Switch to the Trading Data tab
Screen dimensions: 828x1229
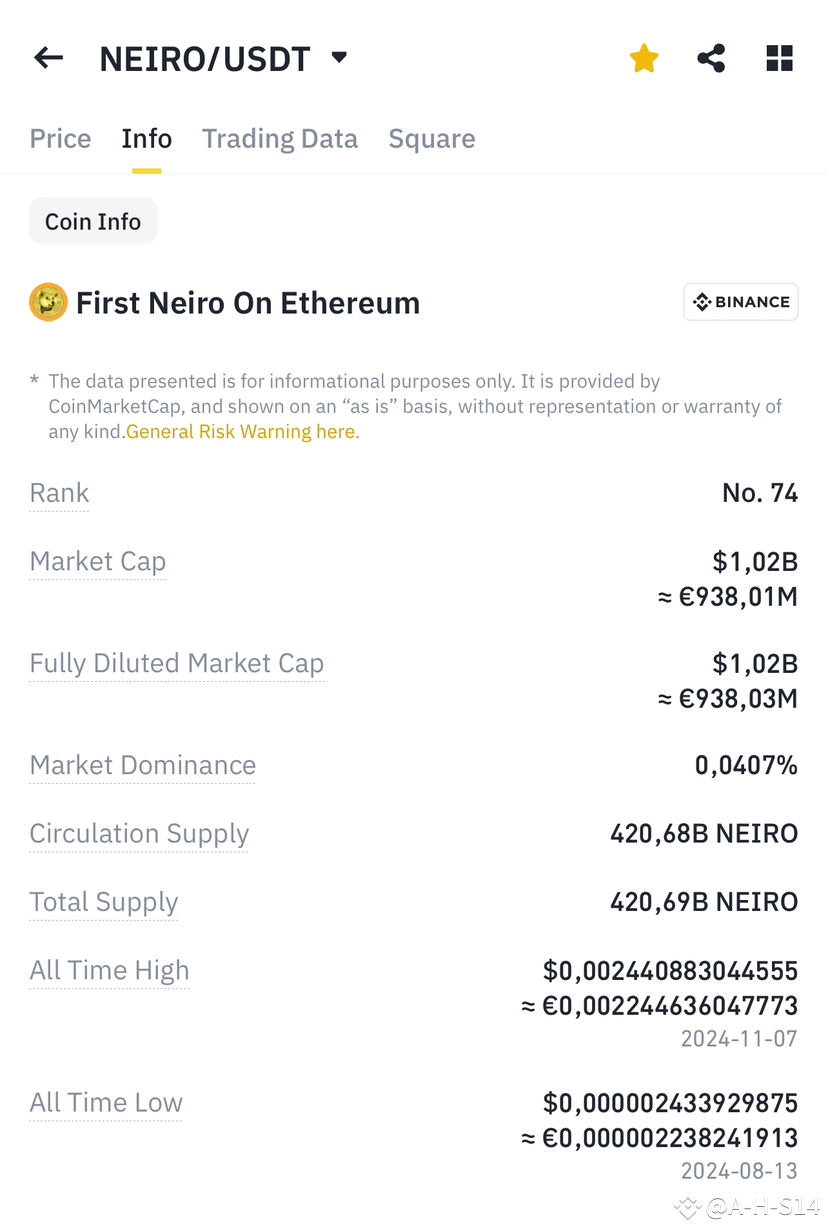(x=280, y=138)
